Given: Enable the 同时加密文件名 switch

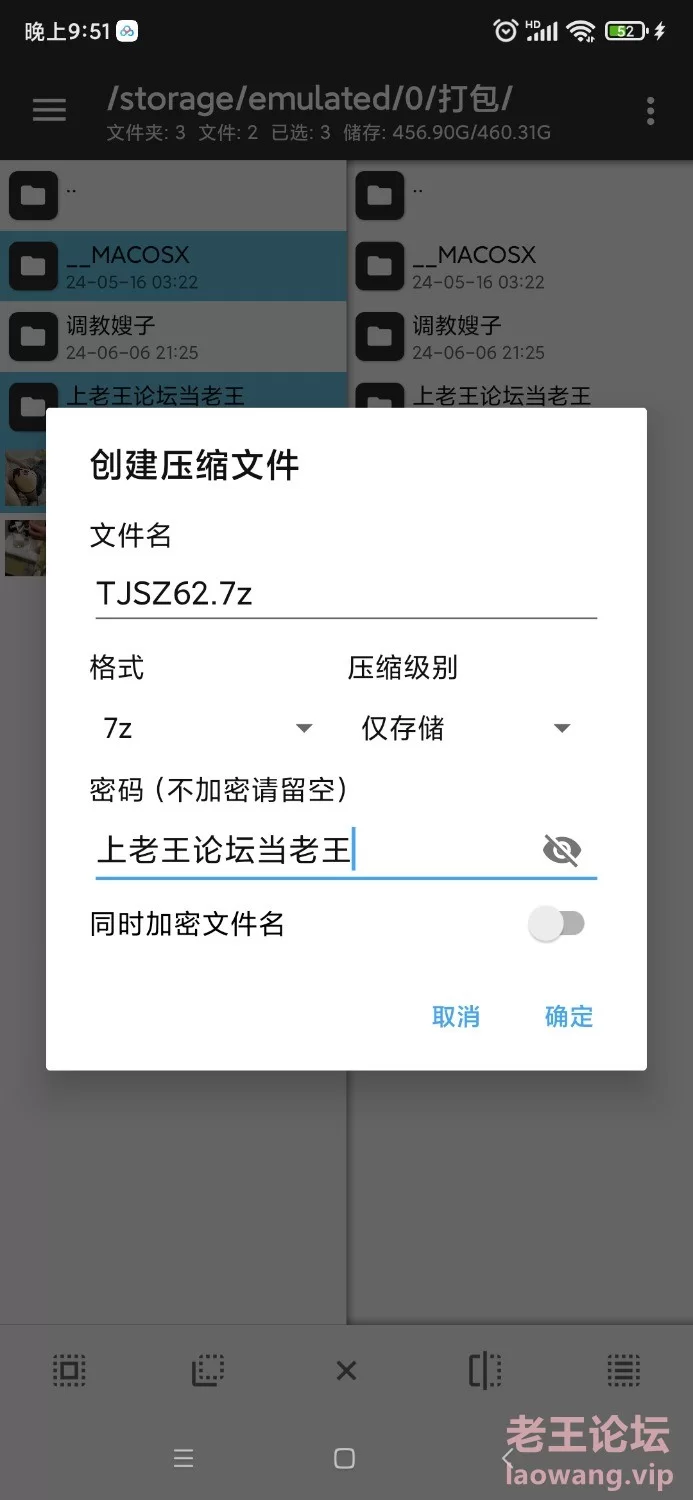Looking at the screenshot, I should click(x=556, y=924).
